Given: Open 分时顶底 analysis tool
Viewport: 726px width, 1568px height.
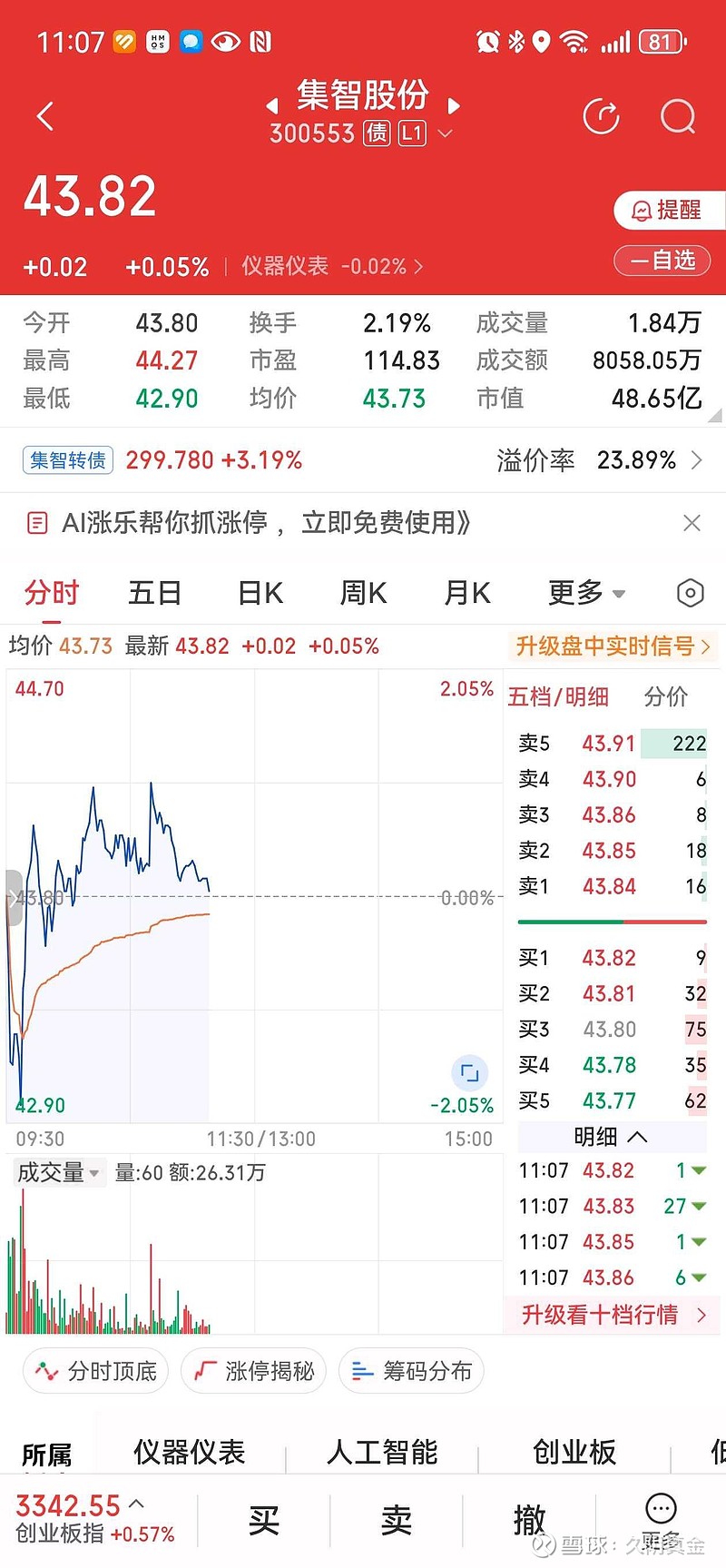Looking at the screenshot, I should (x=94, y=1371).
